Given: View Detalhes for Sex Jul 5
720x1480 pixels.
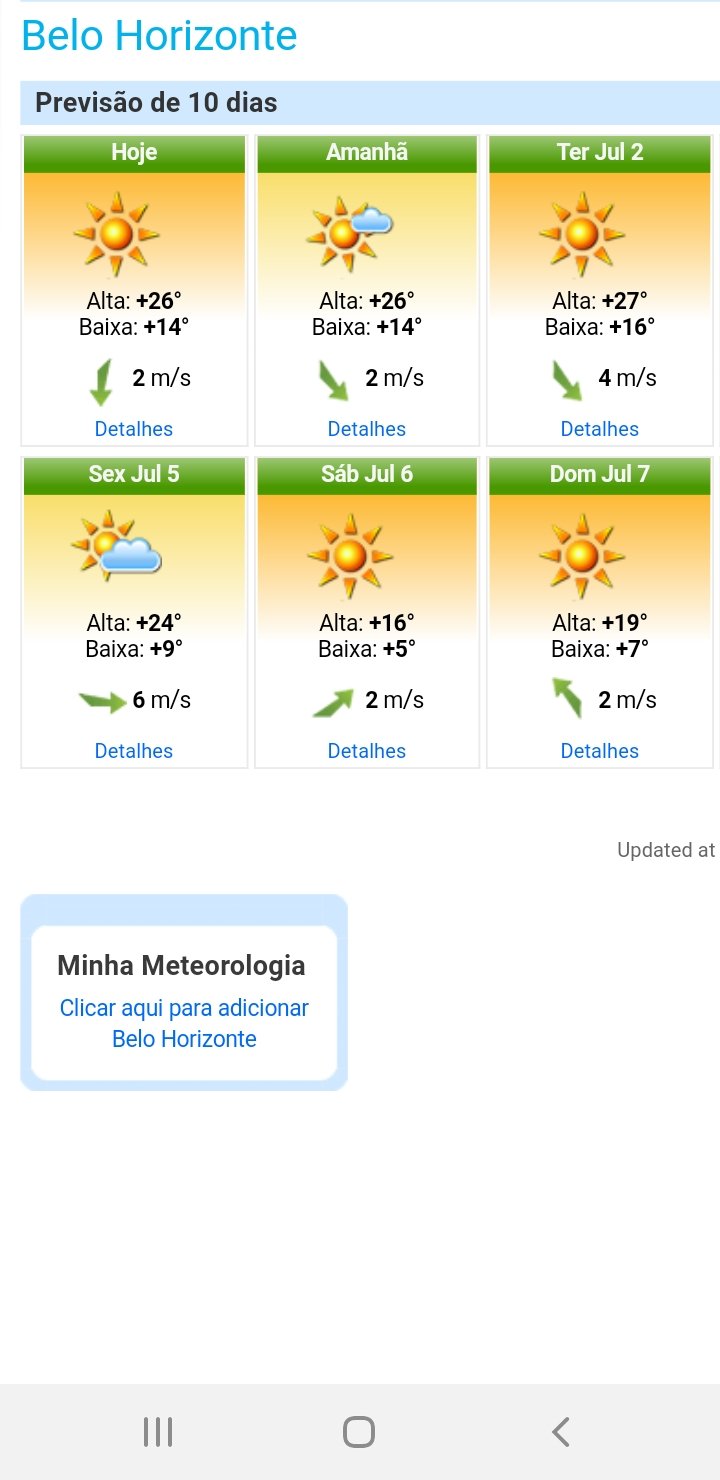Looking at the screenshot, I should point(134,751).
